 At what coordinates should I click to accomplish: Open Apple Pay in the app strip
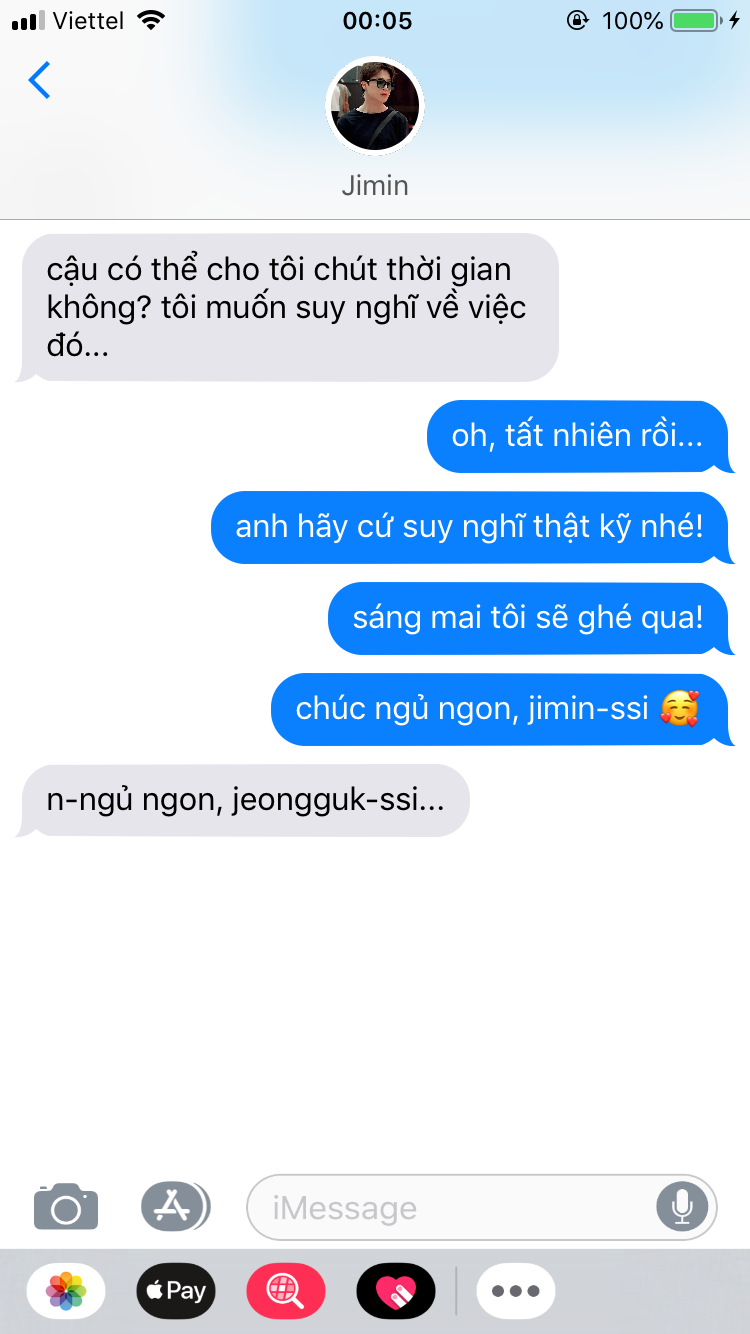tap(176, 1291)
